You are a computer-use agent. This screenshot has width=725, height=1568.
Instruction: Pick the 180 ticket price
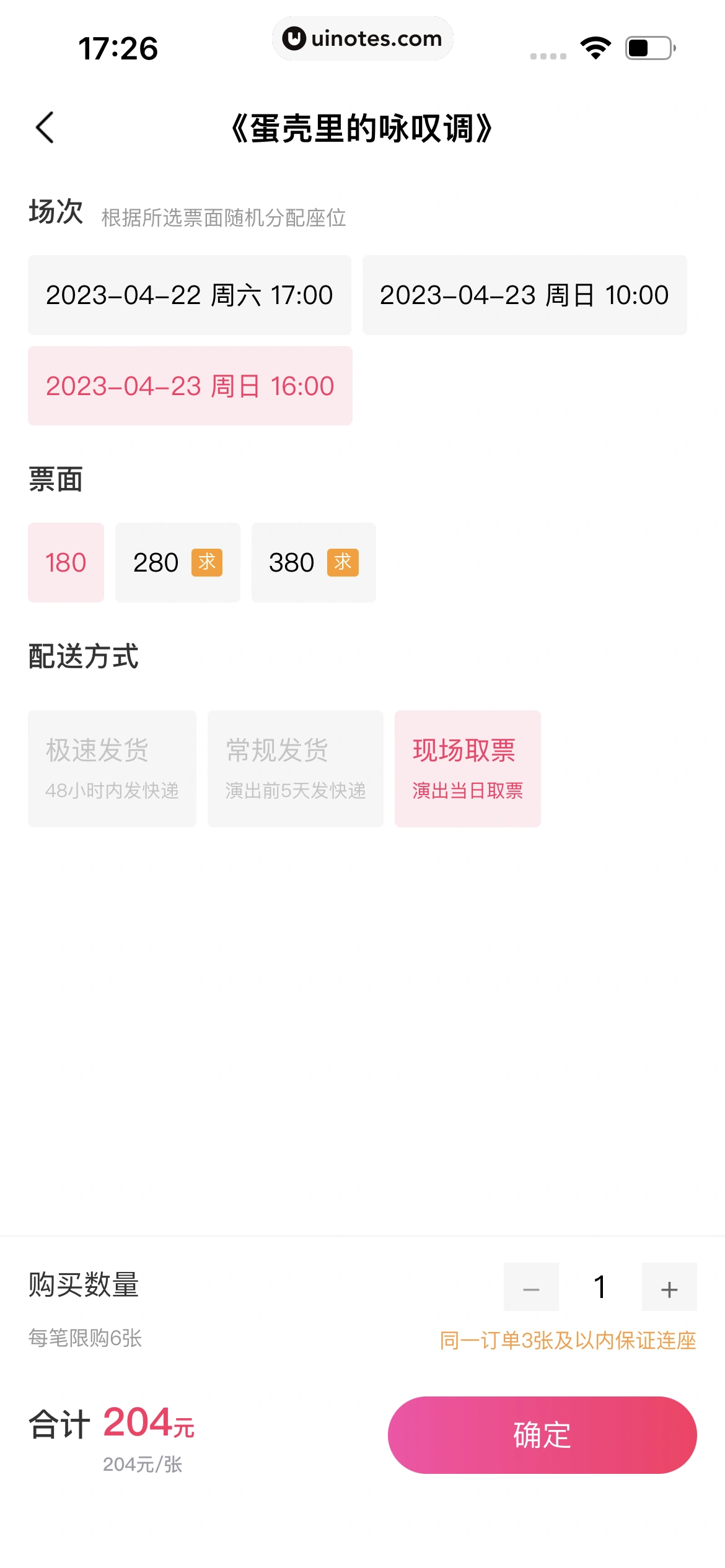click(66, 562)
